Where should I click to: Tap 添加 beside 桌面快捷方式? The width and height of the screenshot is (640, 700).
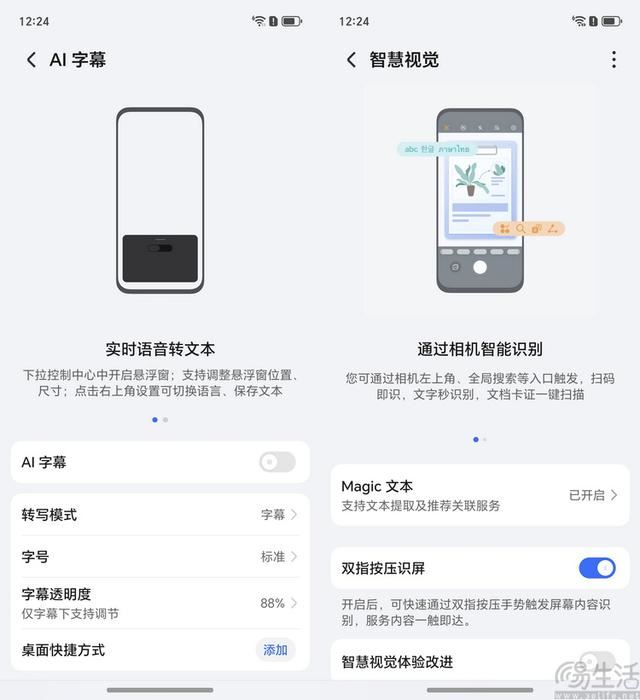pos(275,650)
